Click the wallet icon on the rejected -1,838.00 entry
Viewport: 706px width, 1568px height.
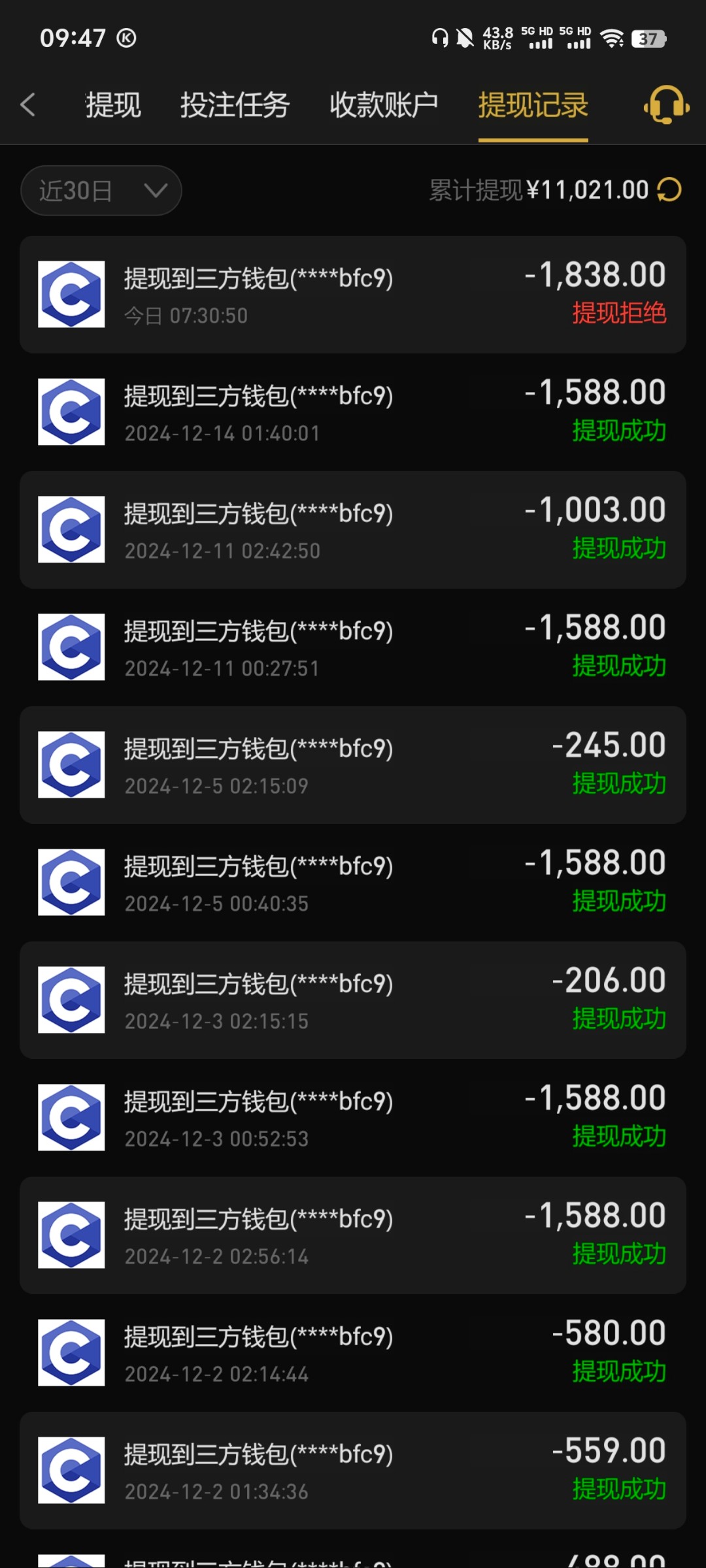point(71,293)
